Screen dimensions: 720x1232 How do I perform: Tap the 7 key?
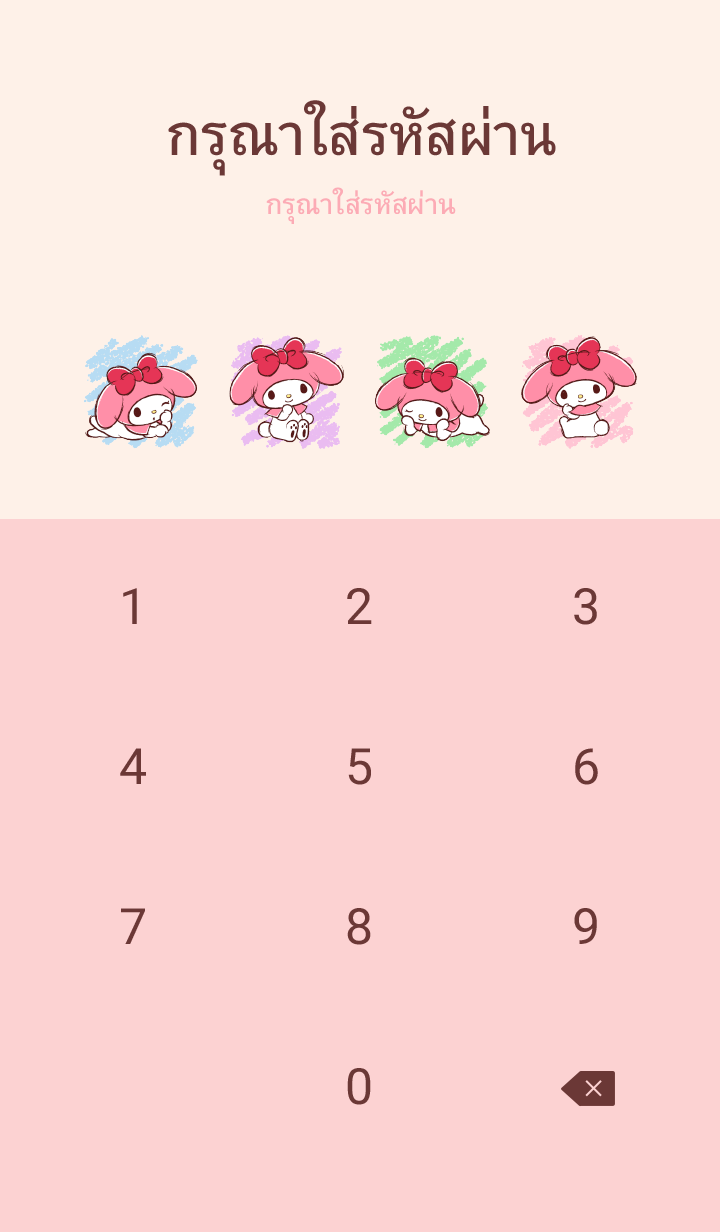[132, 927]
